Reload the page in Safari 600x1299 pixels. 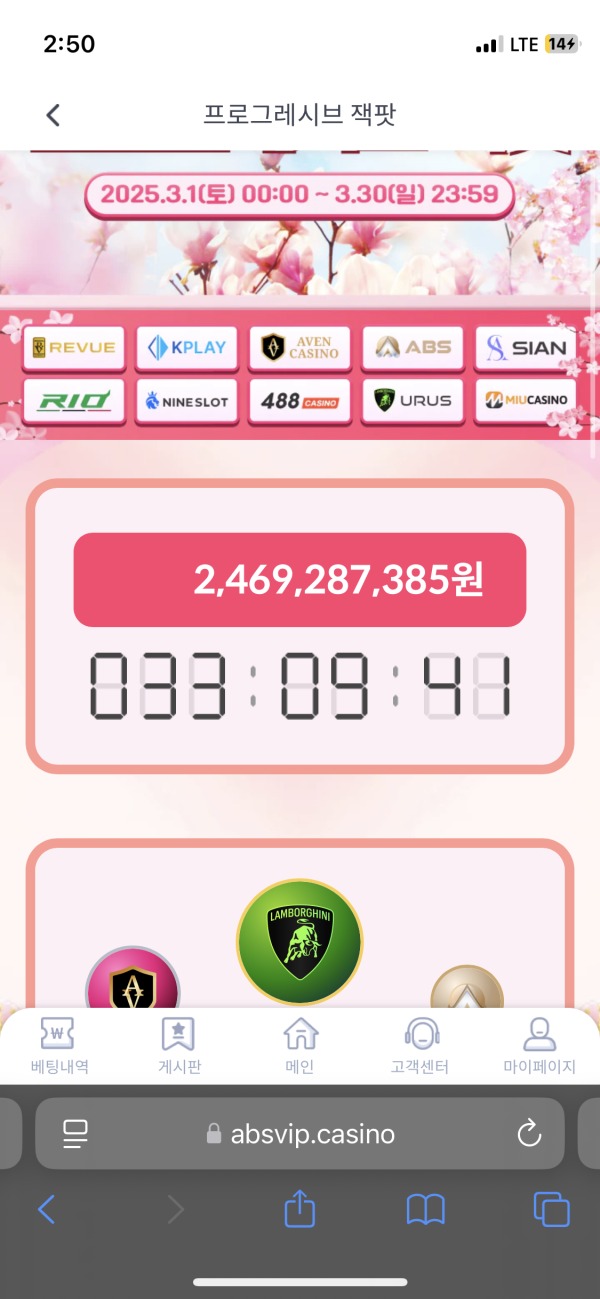528,1134
